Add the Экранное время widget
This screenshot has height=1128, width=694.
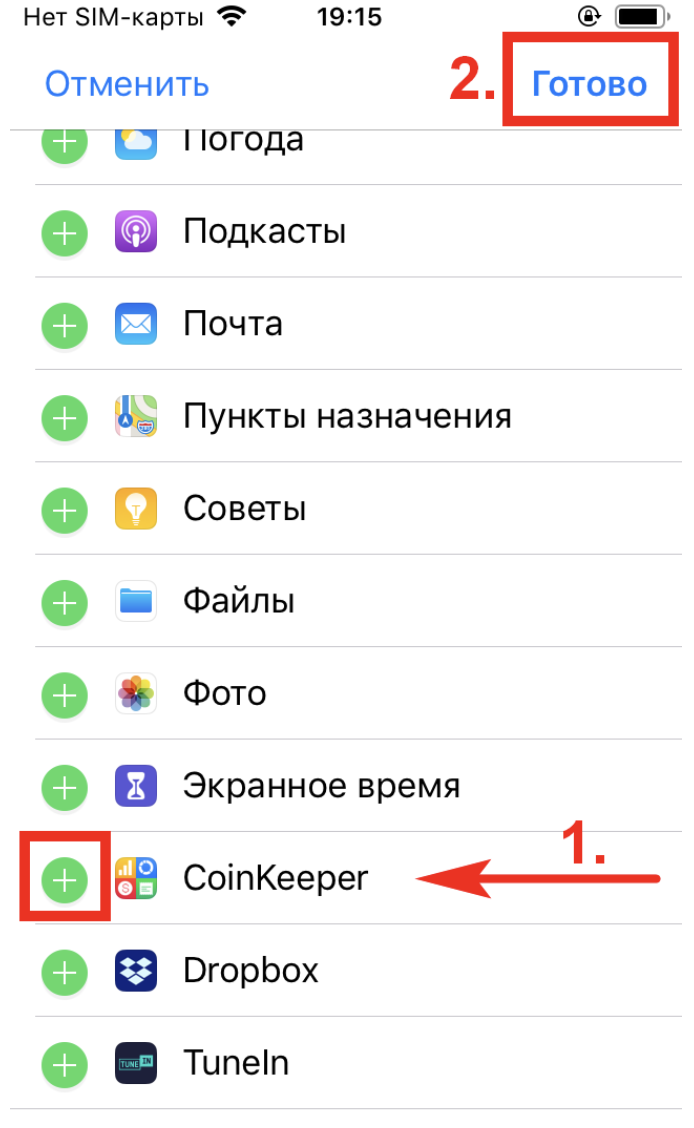point(65,787)
